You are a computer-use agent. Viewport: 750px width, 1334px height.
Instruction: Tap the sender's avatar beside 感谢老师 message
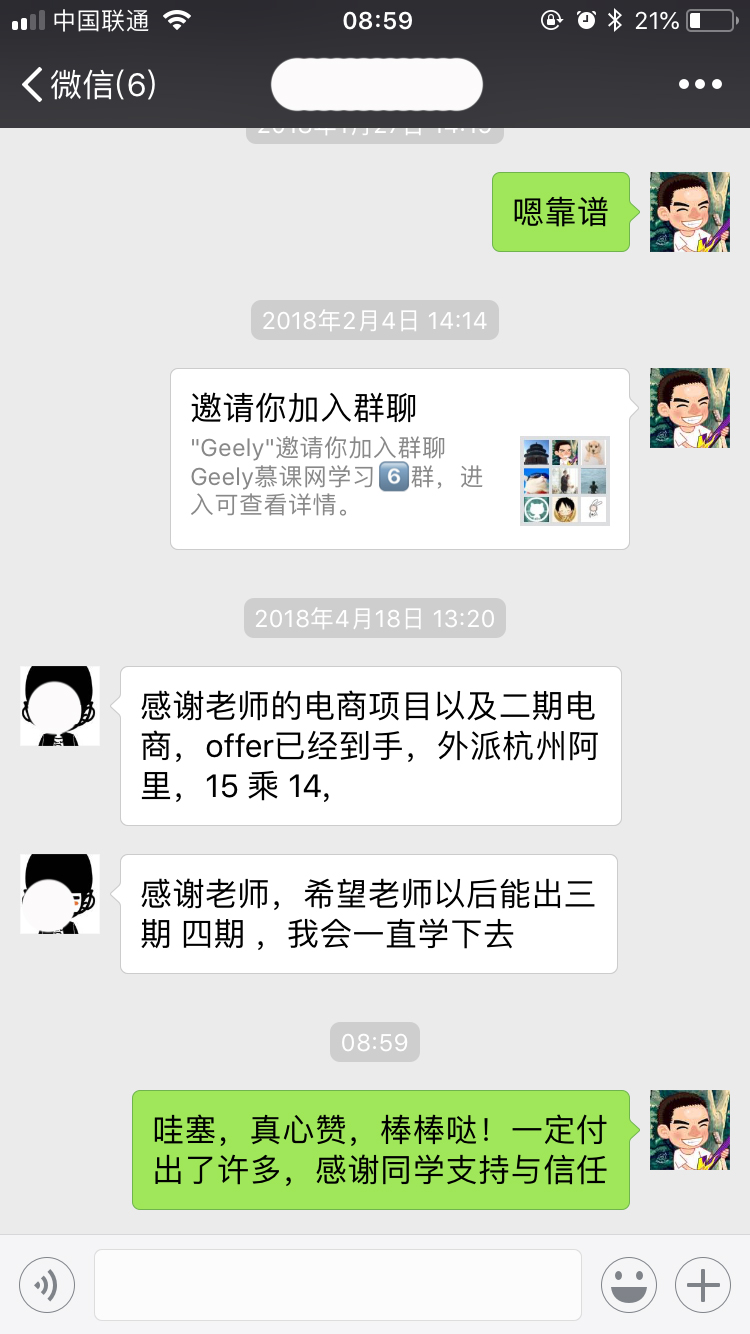pyautogui.click(x=59, y=705)
